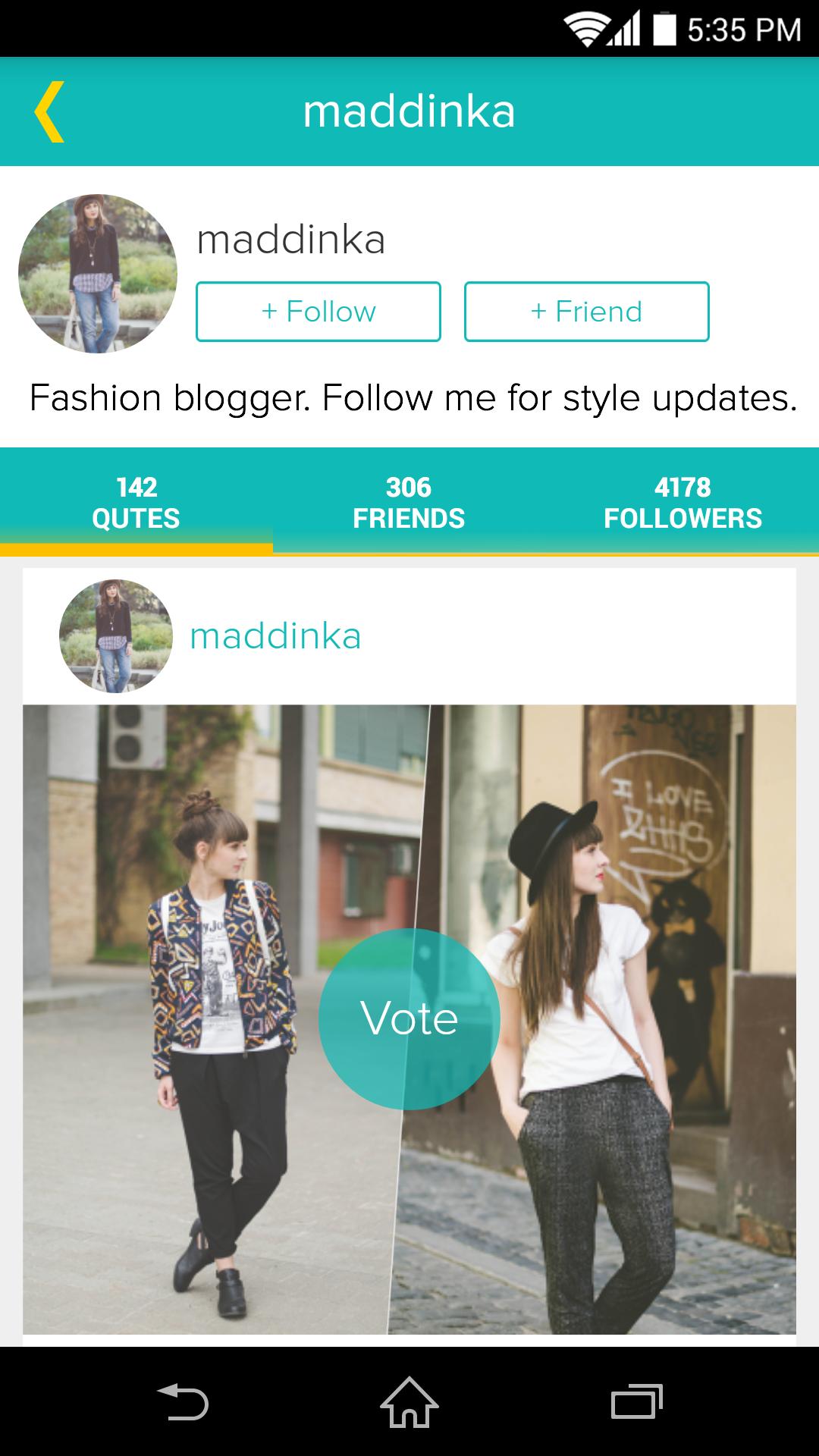Viewport: 819px width, 1456px height.
Task: Tap the system home button
Action: pos(409,1401)
